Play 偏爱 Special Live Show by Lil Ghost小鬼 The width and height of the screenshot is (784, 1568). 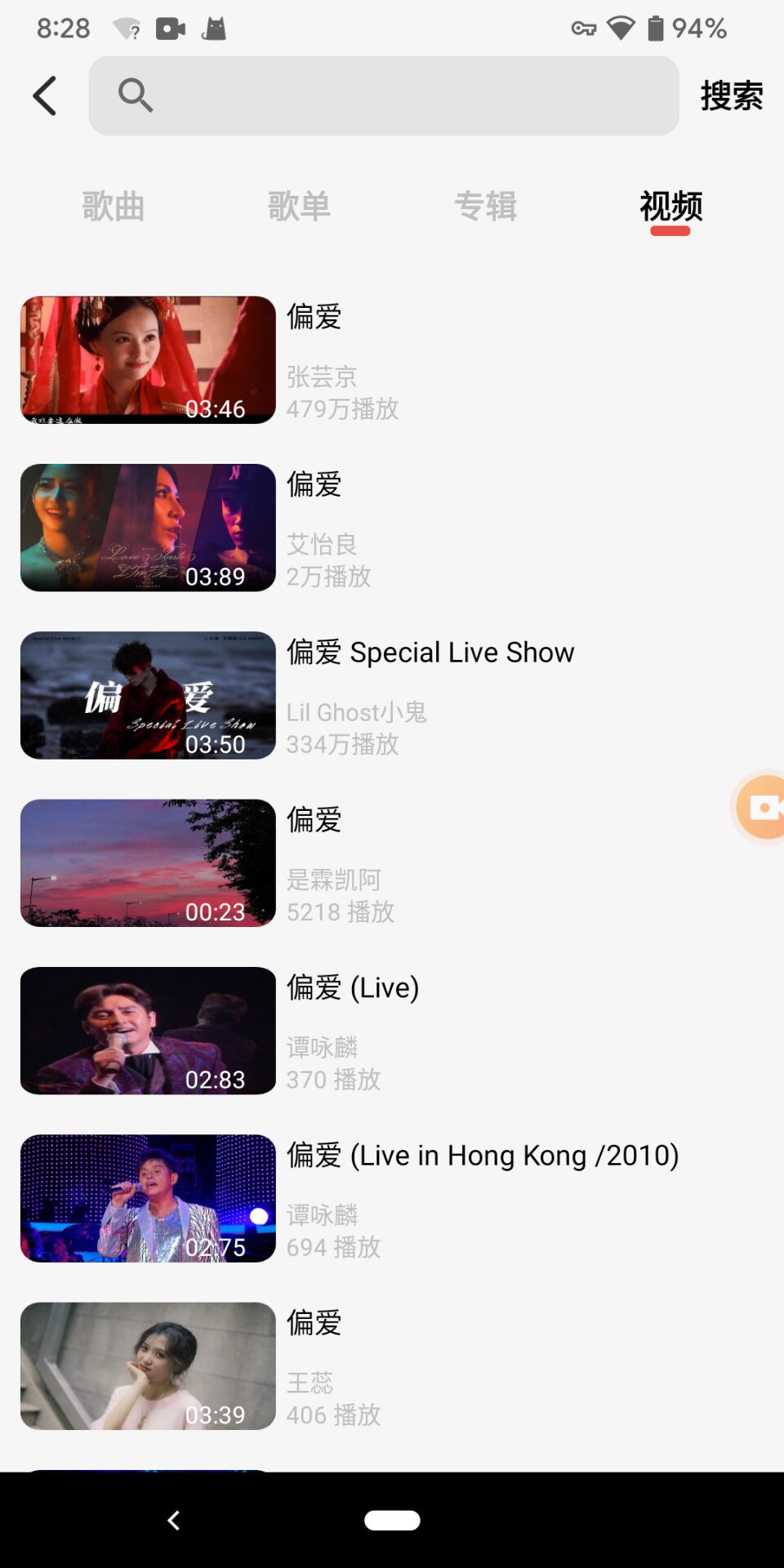tap(148, 696)
